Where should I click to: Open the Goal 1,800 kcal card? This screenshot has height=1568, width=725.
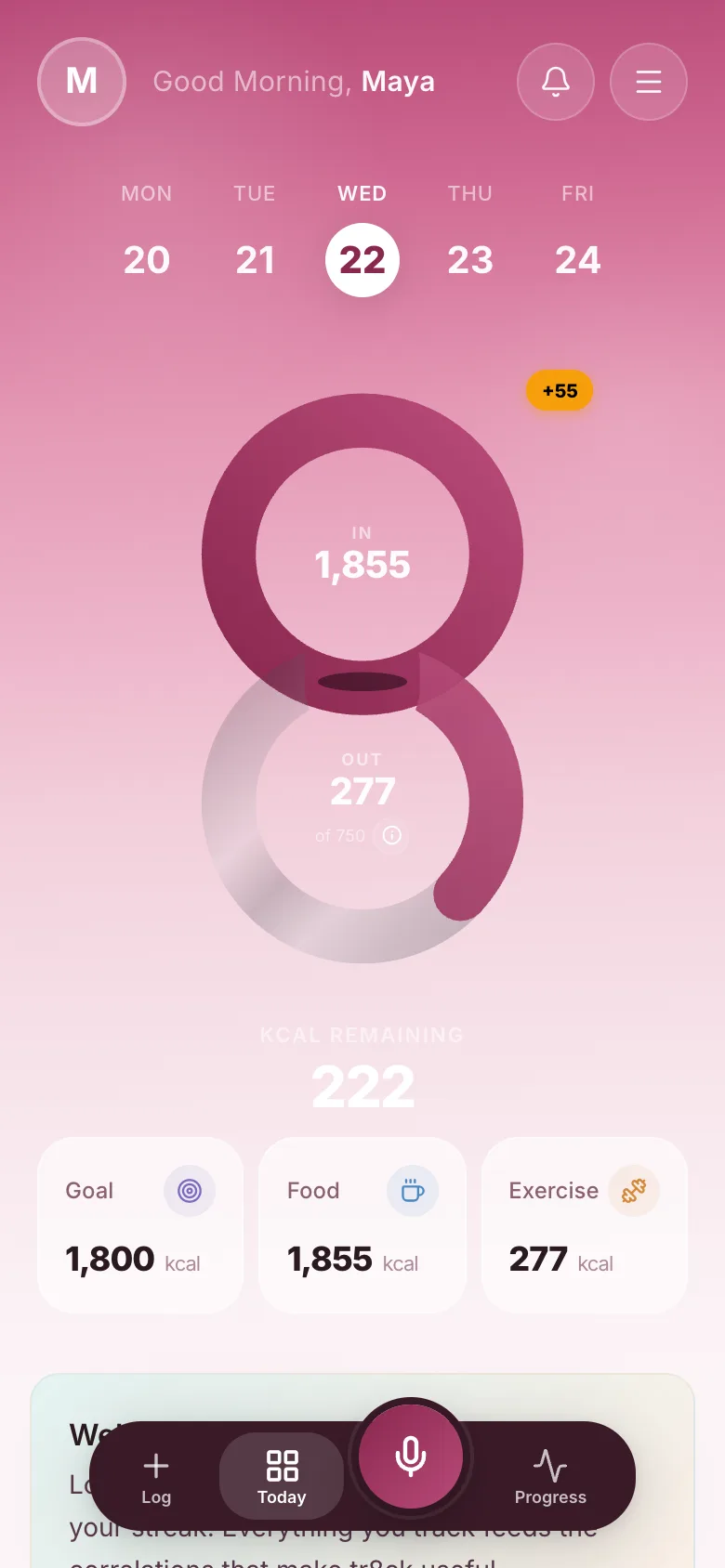(140, 1225)
